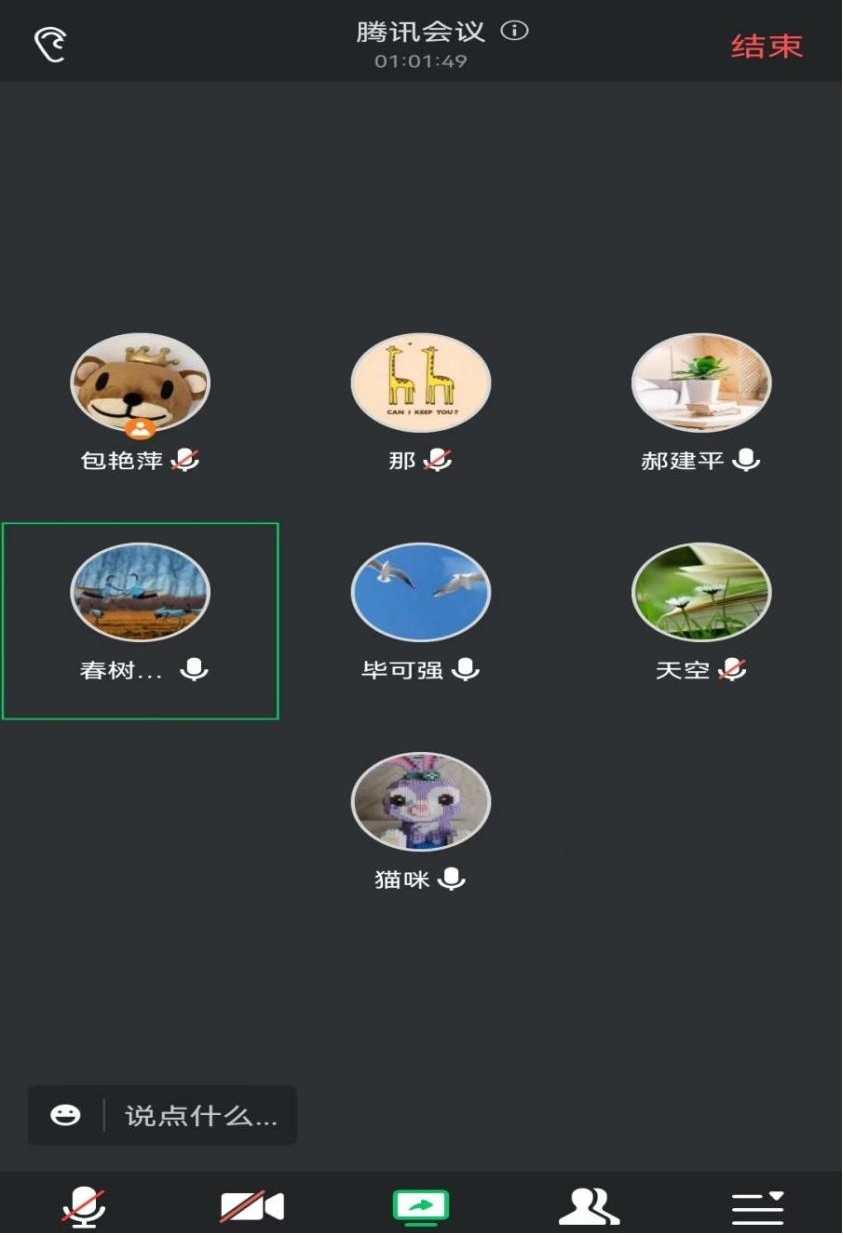Tap the 结束 button to end meeting
843x1235 pixels.
[766, 46]
